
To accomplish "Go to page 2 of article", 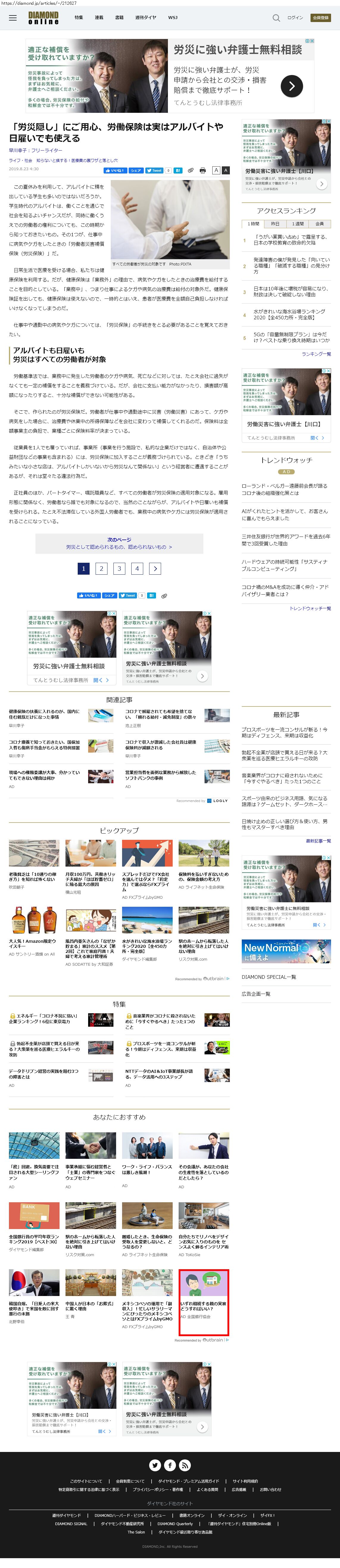I will pos(101,568).
